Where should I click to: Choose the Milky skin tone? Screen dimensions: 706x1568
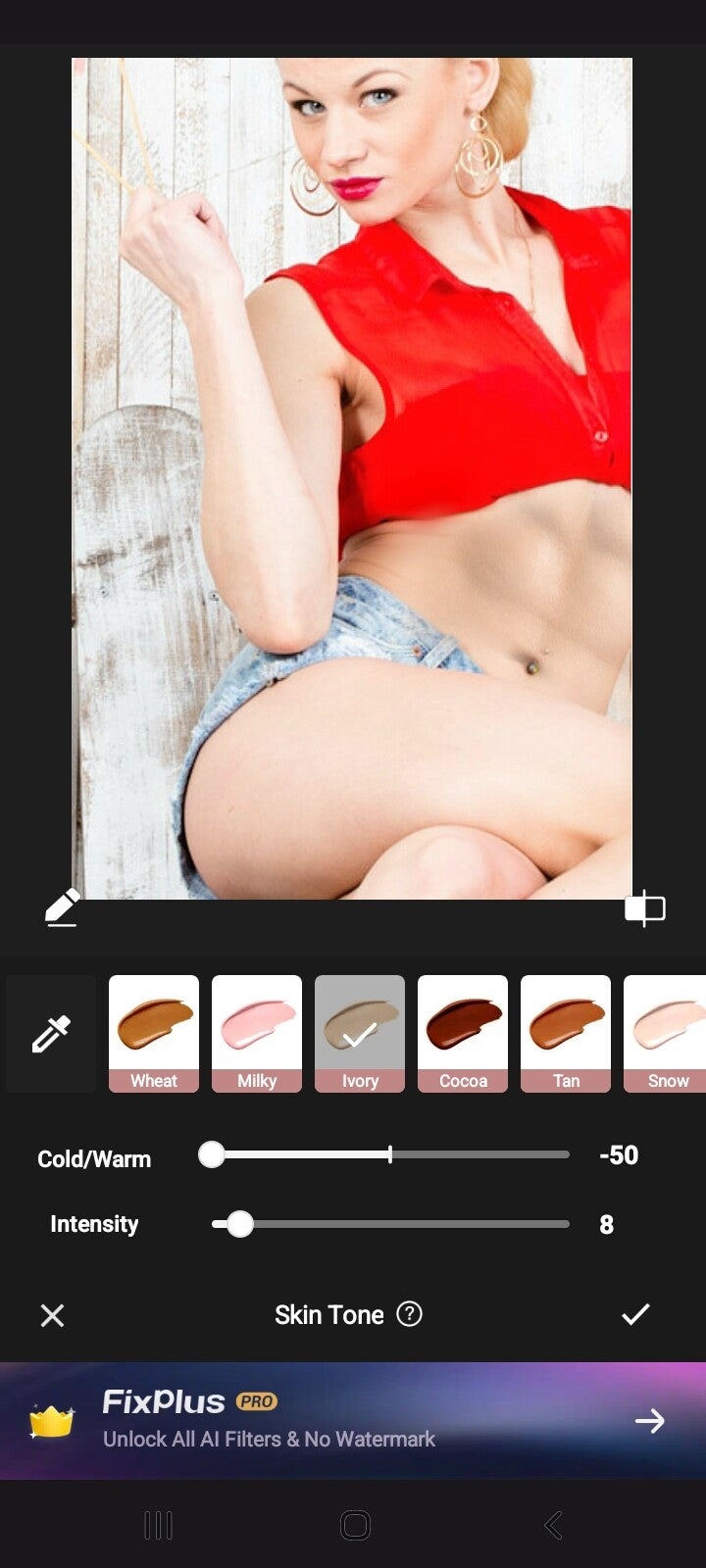pyautogui.click(x=257, y=1034)
